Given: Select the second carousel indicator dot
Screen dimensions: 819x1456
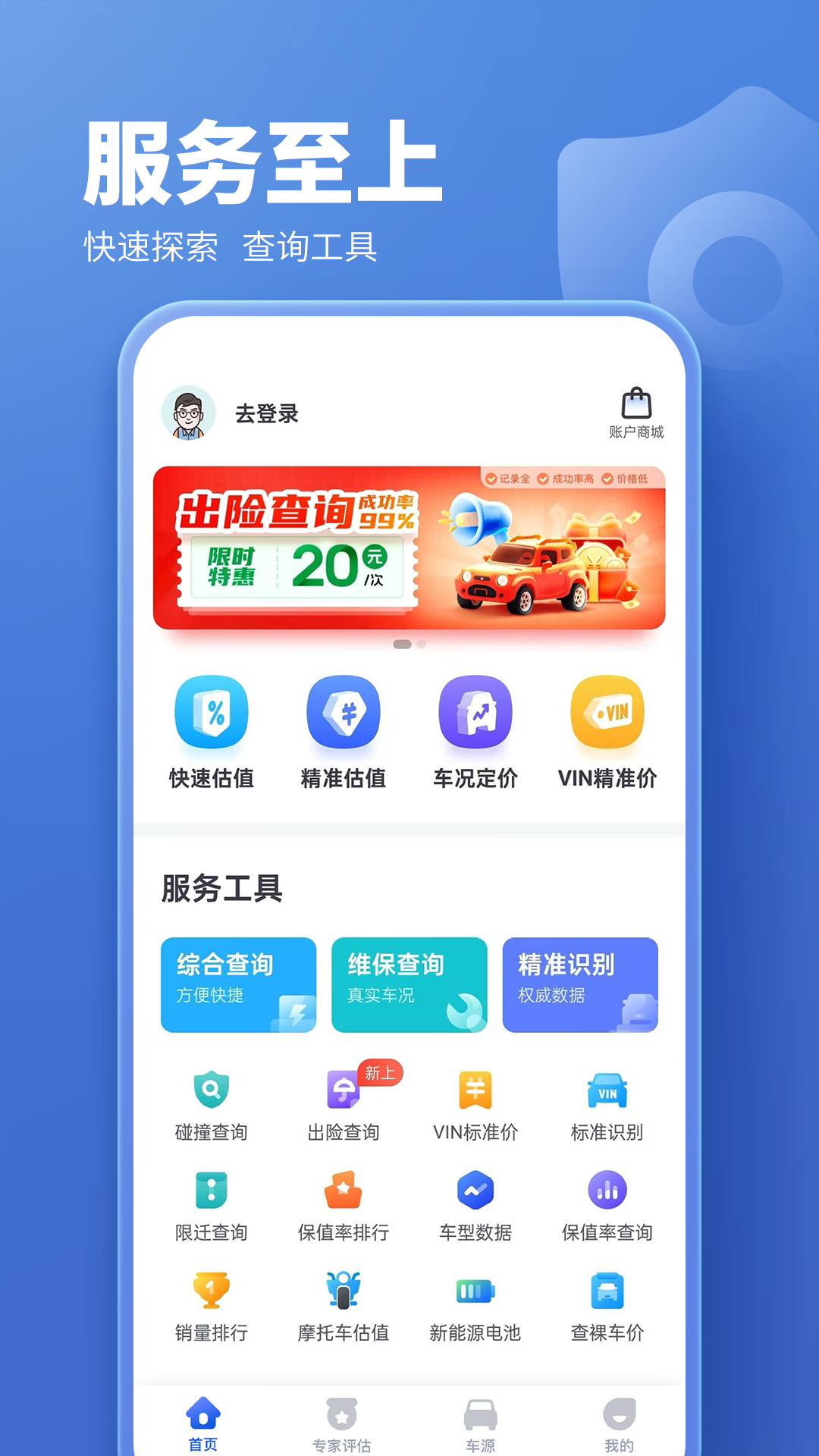Looking at the screenshot, I should [422, 643].
